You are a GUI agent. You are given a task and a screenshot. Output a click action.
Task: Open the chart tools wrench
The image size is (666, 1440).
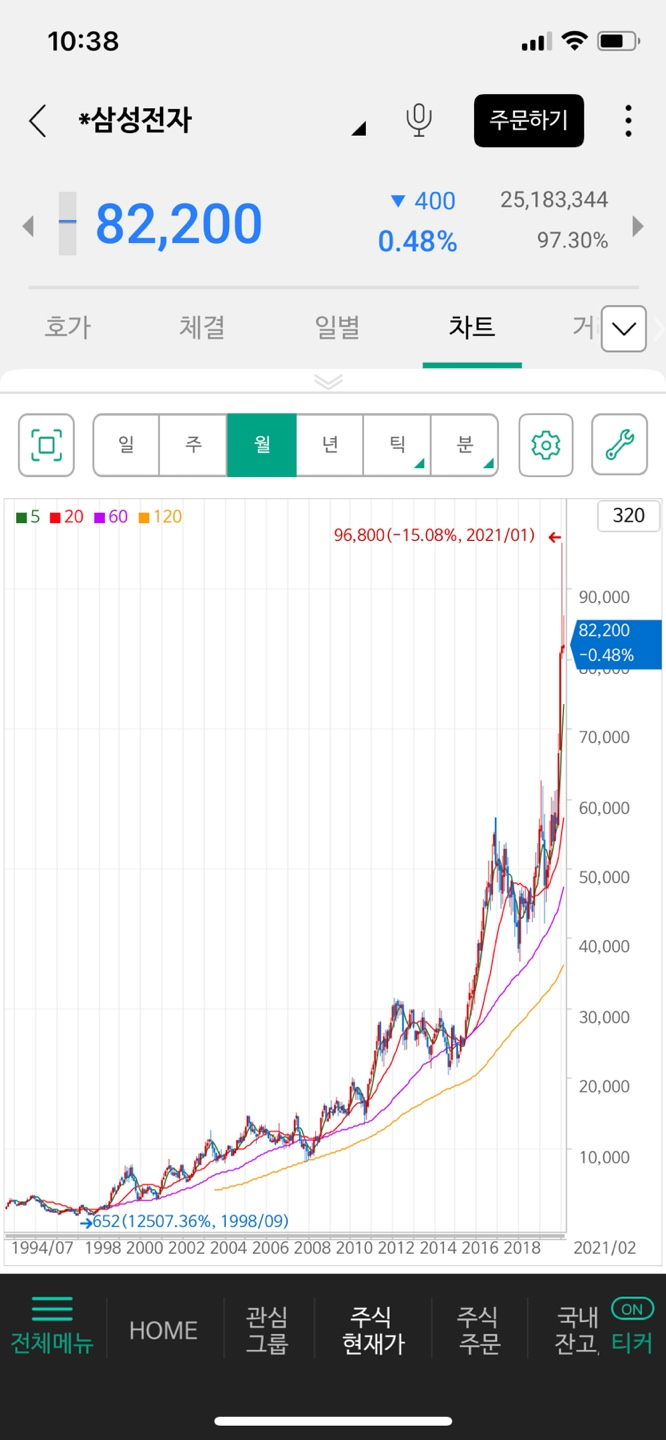(619, 444)
